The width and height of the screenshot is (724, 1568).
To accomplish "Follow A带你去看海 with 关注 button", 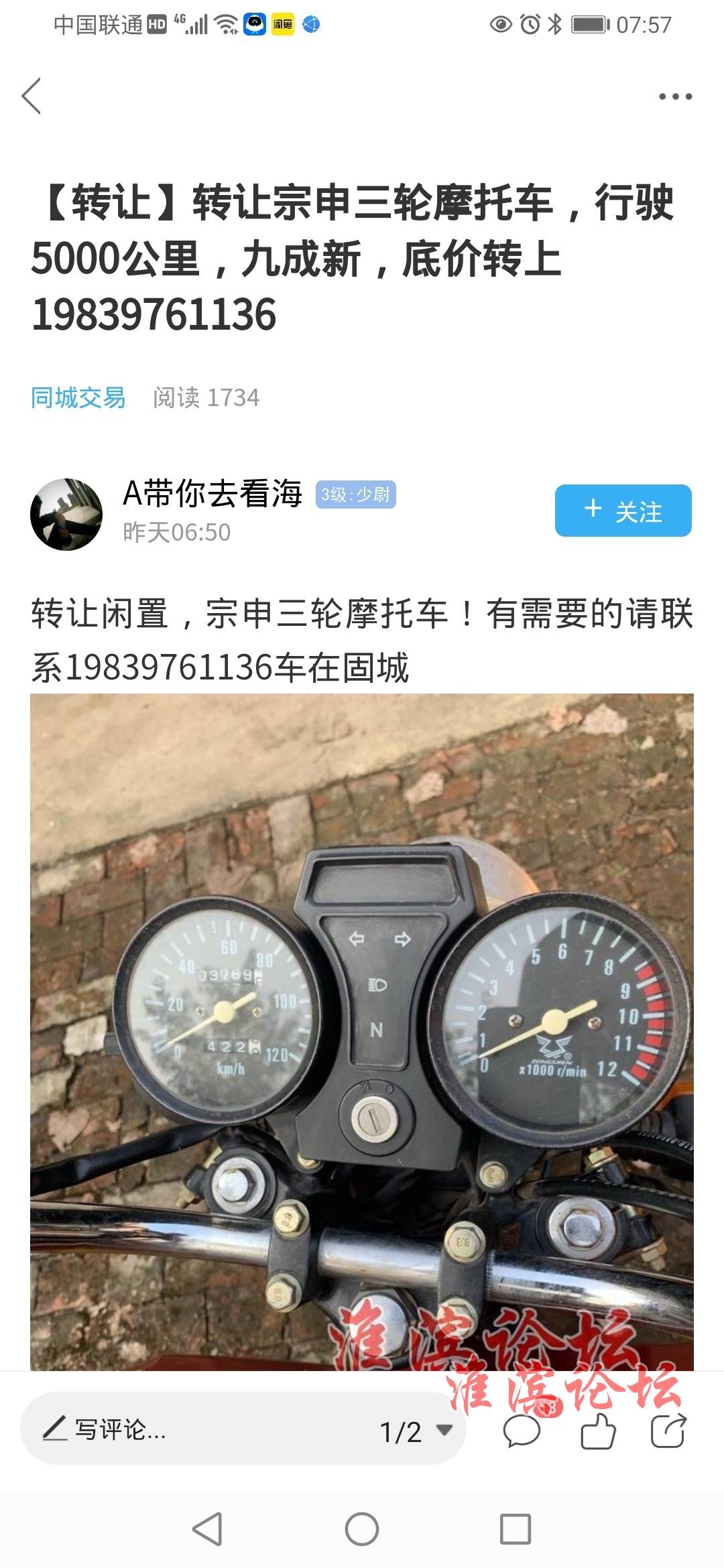I will 623,511.
